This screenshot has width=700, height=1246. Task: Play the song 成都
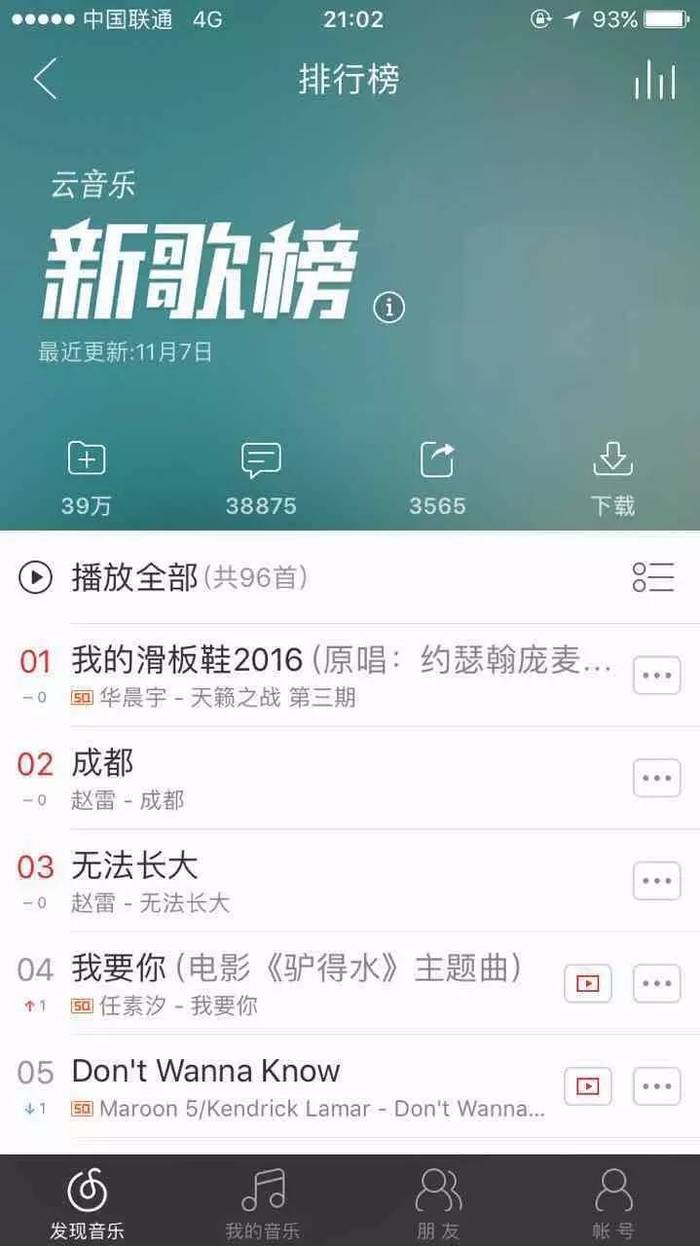pyautogui.click(x=300, y=777)
